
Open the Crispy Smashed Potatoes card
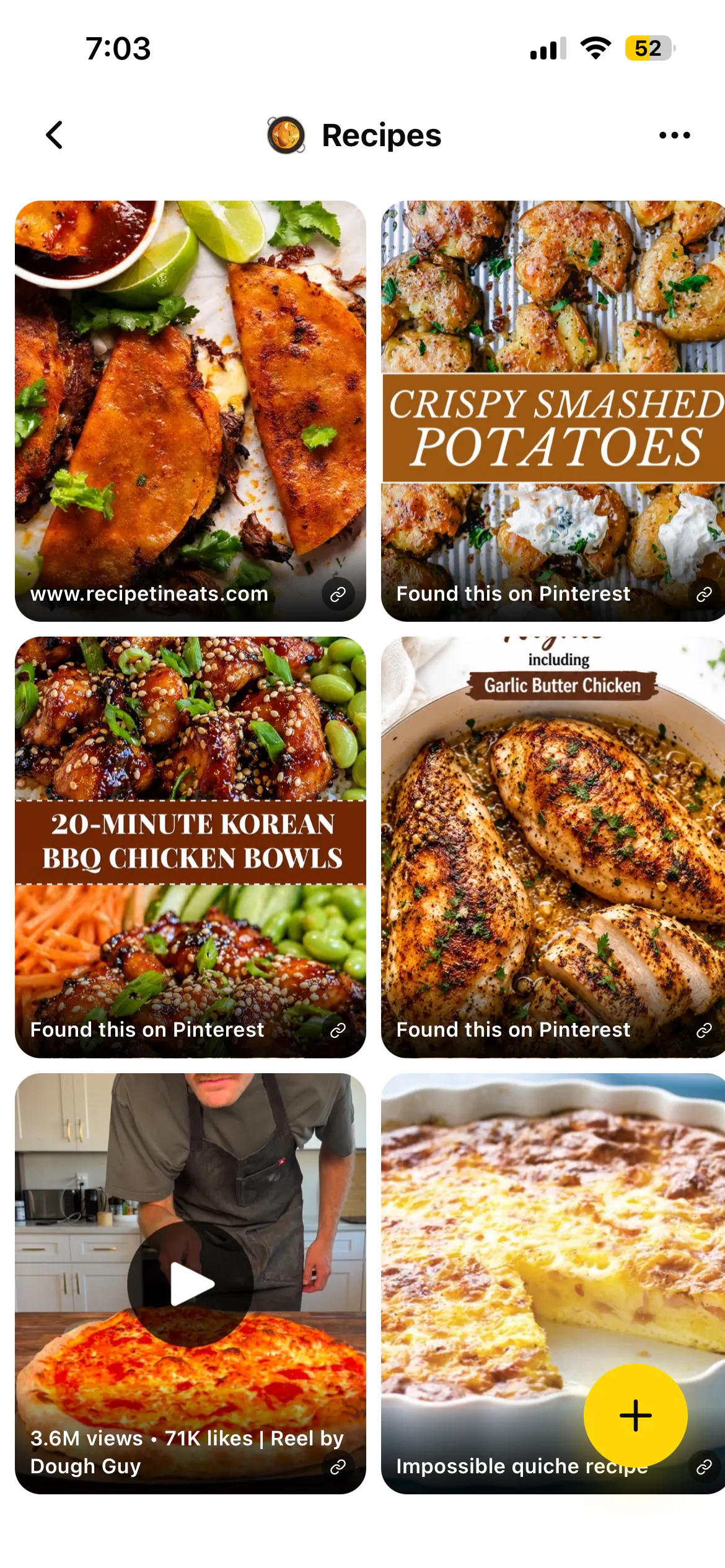pyautogui.click(x=553, y=411)
